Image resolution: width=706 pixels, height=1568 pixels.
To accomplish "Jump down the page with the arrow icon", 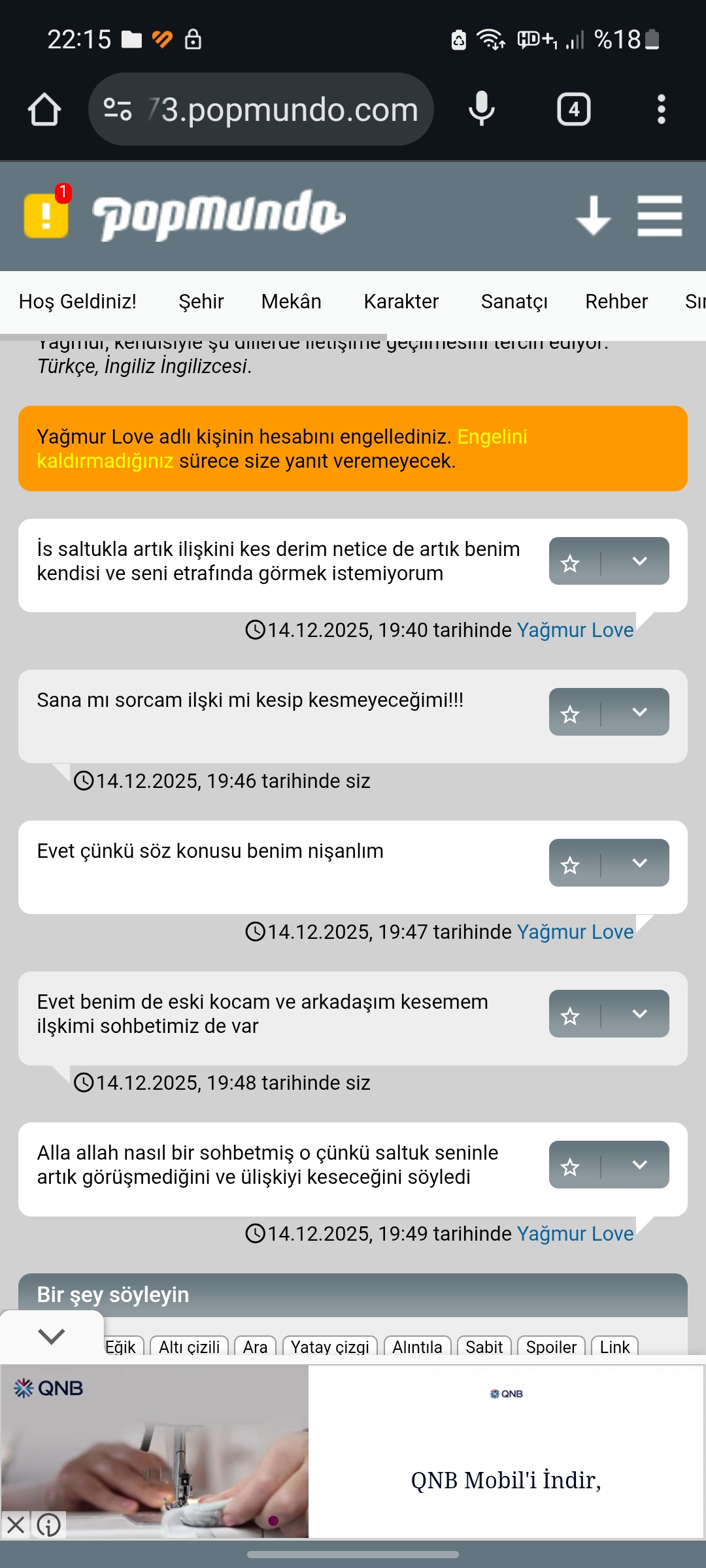I will click(593, 216).
